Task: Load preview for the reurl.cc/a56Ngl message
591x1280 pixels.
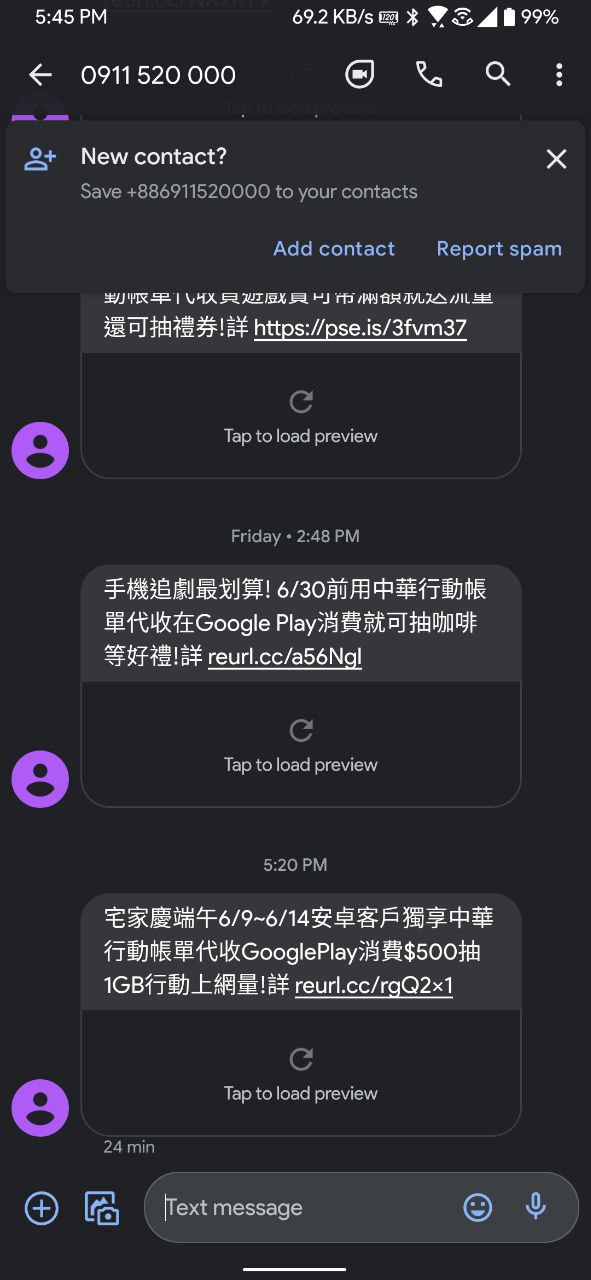Action: pyautogui.click(x=301, y=745)
